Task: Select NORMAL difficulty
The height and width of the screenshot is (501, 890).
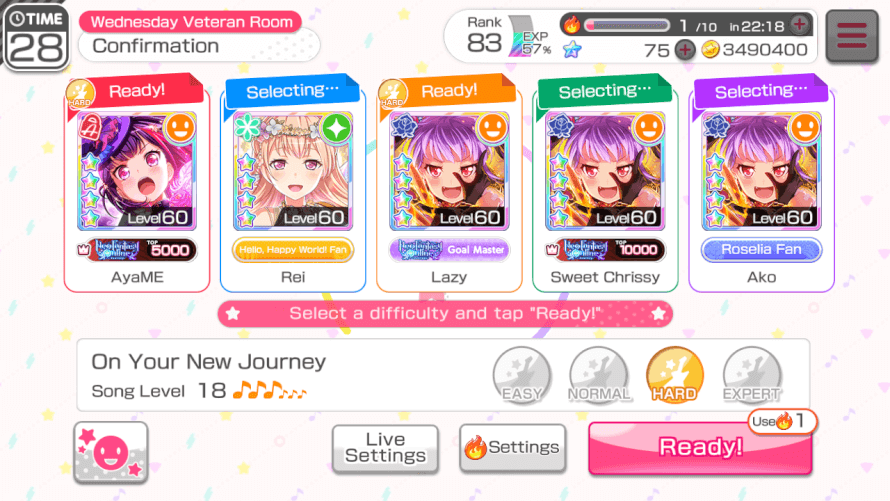Action: [x=599, y=375]
